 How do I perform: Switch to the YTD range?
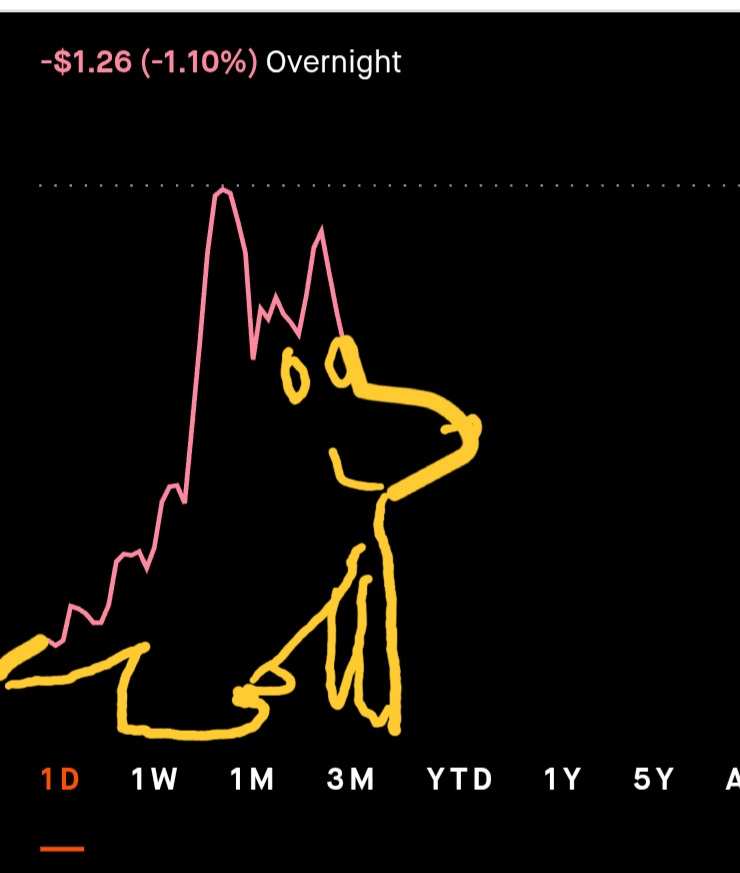click(459, 780)
